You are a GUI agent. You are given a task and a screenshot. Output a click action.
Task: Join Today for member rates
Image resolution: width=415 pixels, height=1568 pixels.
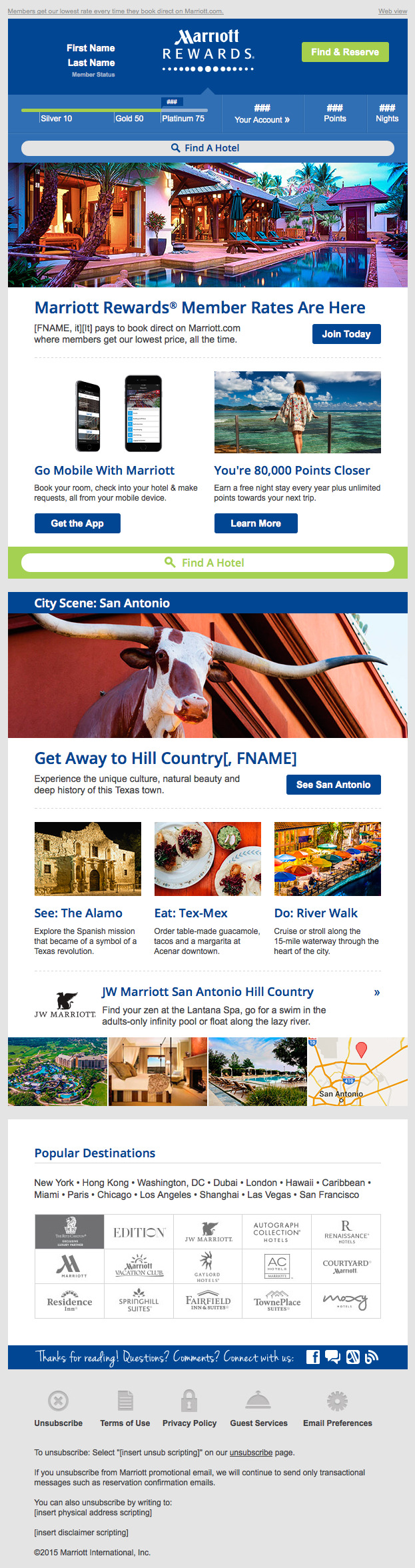[x=346, y=334]
